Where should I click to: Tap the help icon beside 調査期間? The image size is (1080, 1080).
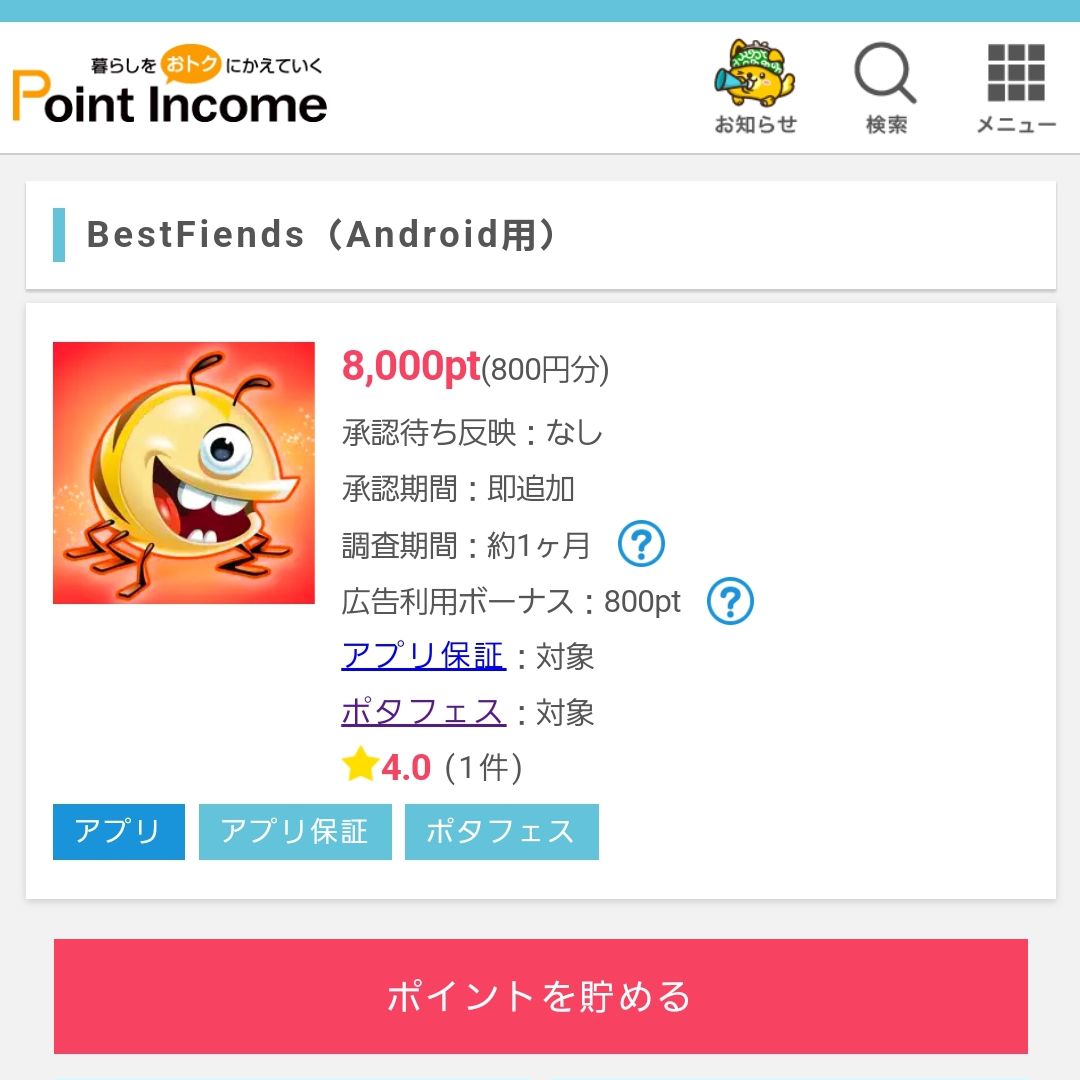coord(641,545)
